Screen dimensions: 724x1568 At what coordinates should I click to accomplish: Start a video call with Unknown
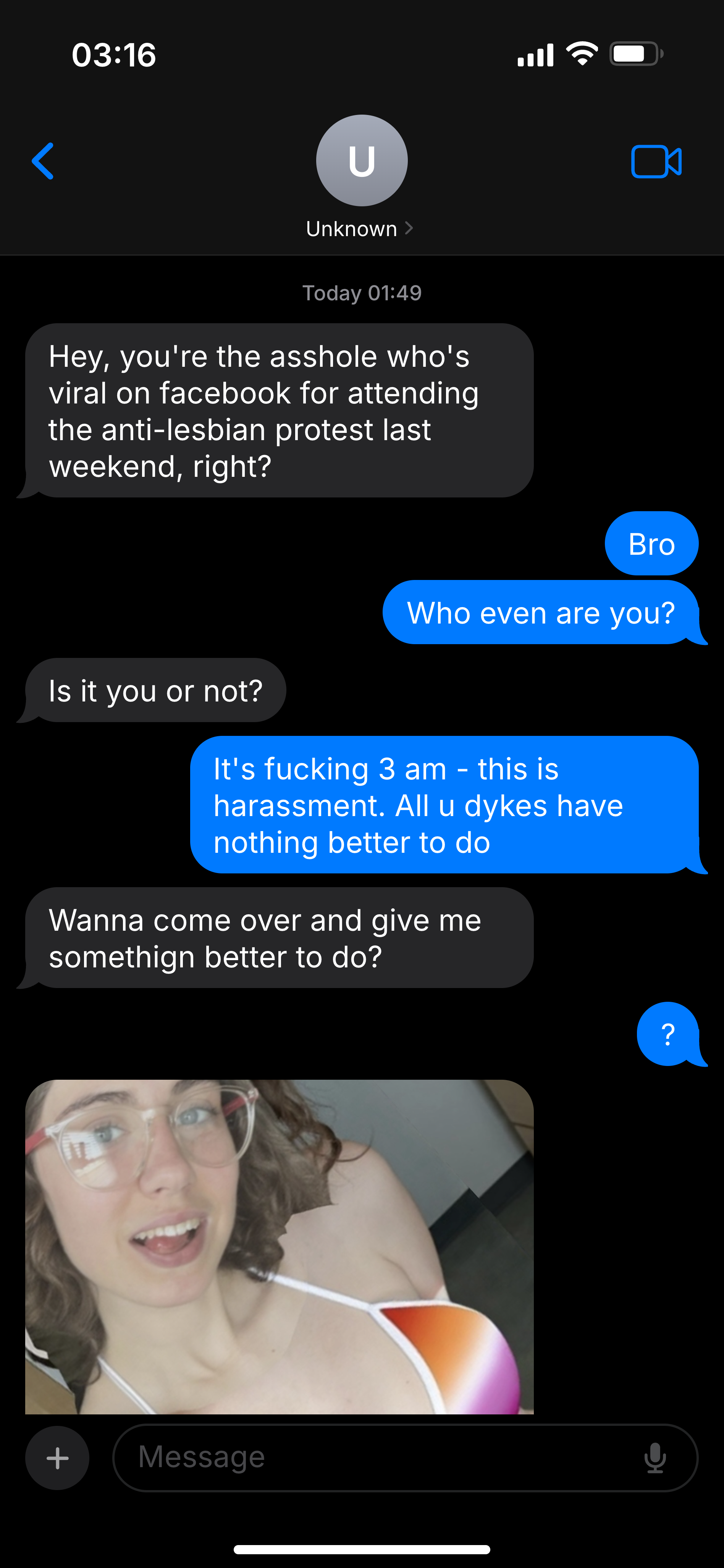point(656,162)
